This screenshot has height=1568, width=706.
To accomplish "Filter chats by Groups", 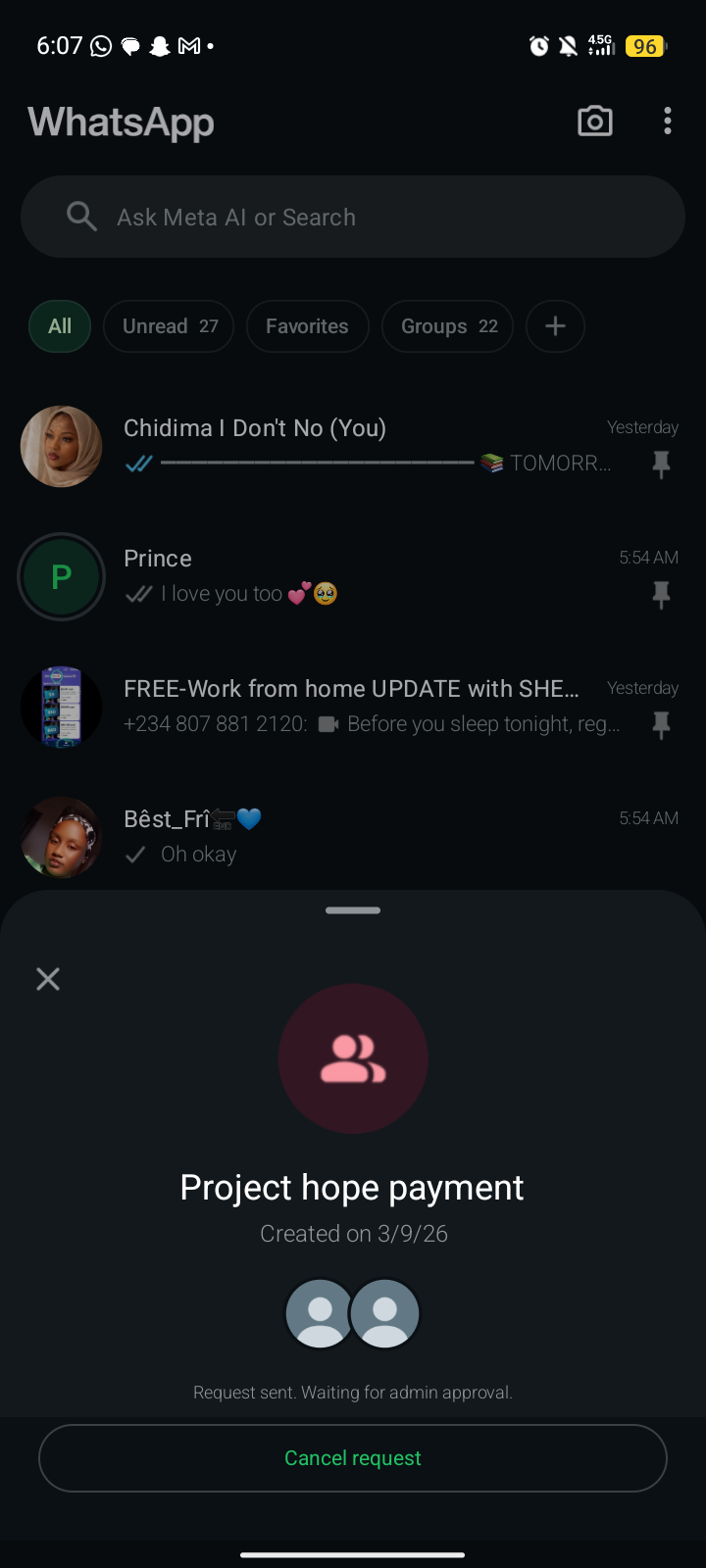I will coord(448,326).
